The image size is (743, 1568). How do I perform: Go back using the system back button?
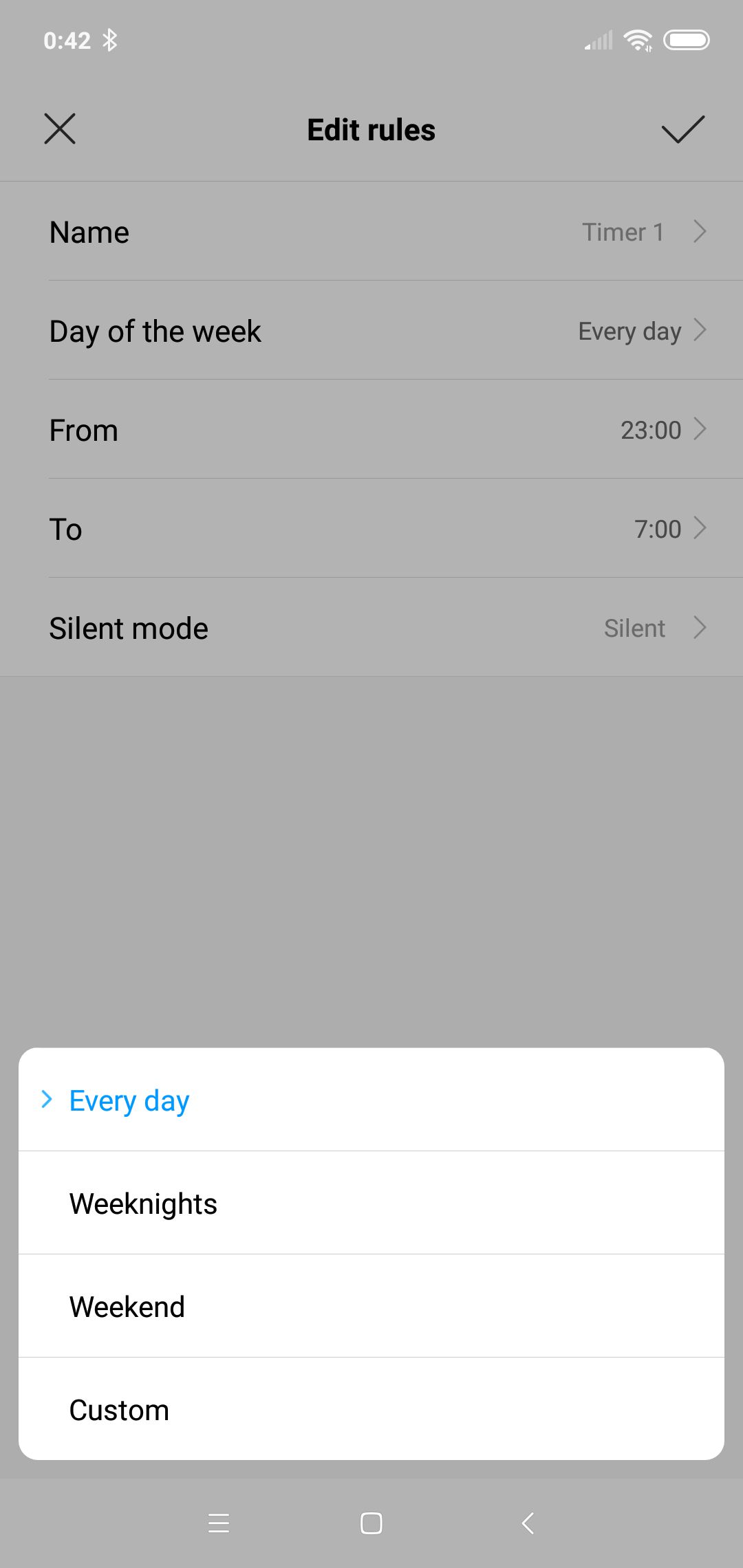coord(528,1523)
